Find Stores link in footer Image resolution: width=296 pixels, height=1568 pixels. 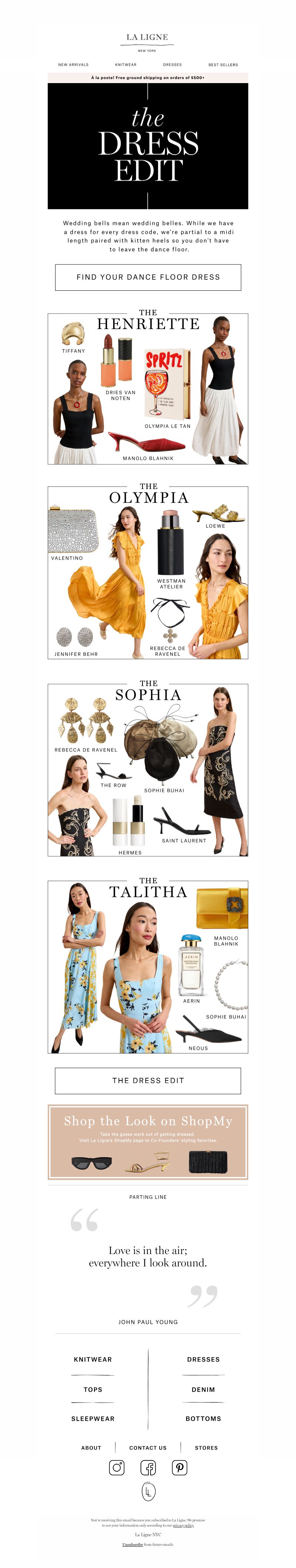206,1448
